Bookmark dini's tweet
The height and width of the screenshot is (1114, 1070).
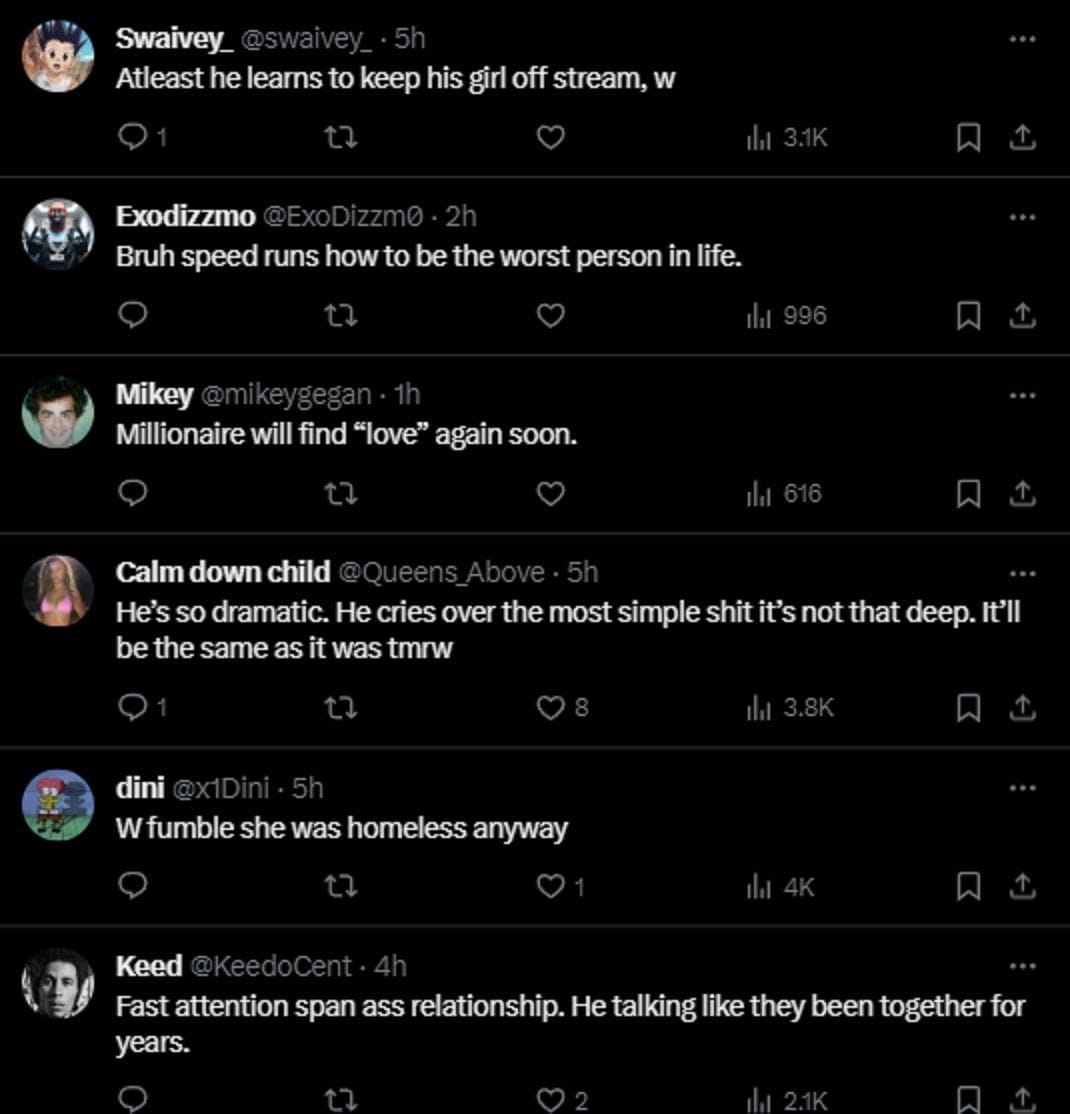[x=967, y=886]
